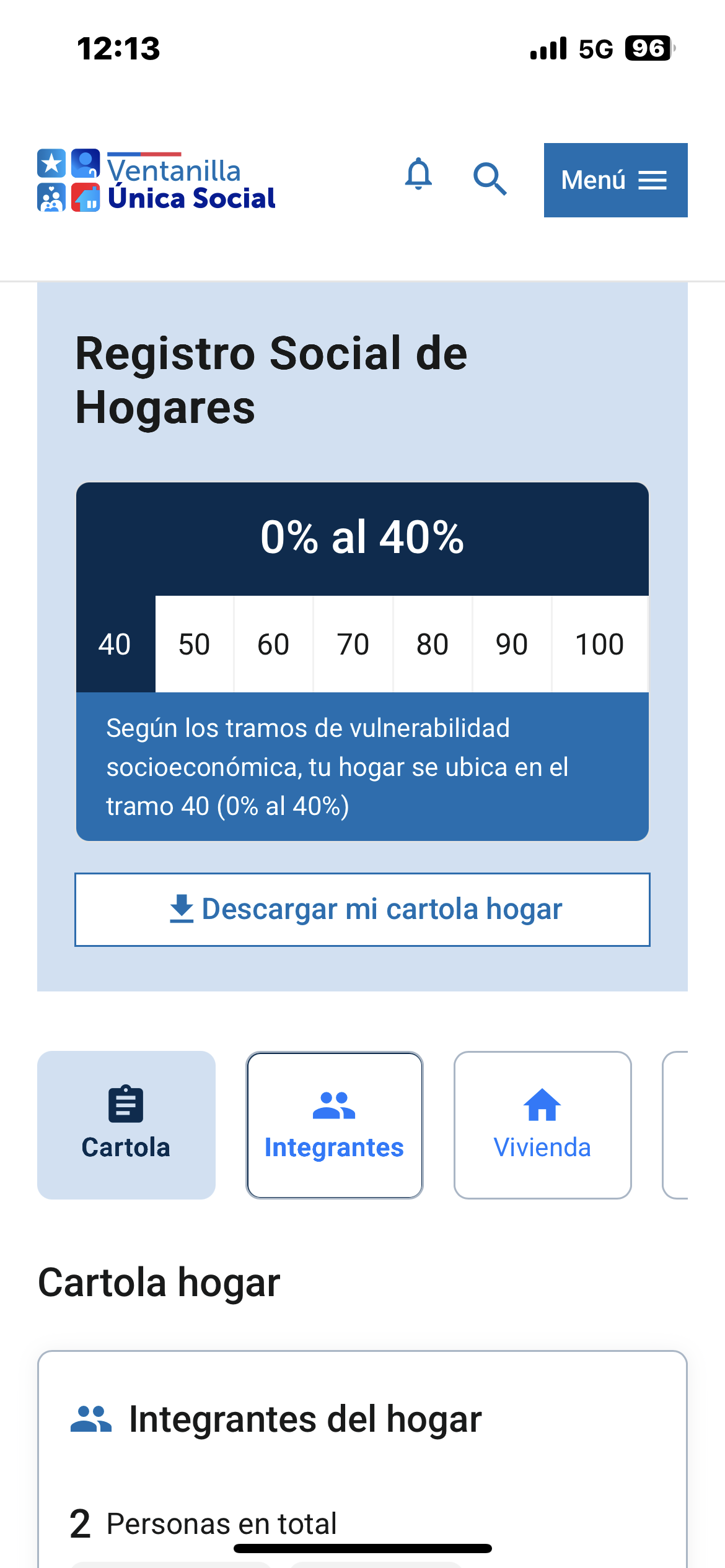This screenshot has width=725, height=1568.
Task: Select the Cartola tab
Action: click(x=126, y=1125)
